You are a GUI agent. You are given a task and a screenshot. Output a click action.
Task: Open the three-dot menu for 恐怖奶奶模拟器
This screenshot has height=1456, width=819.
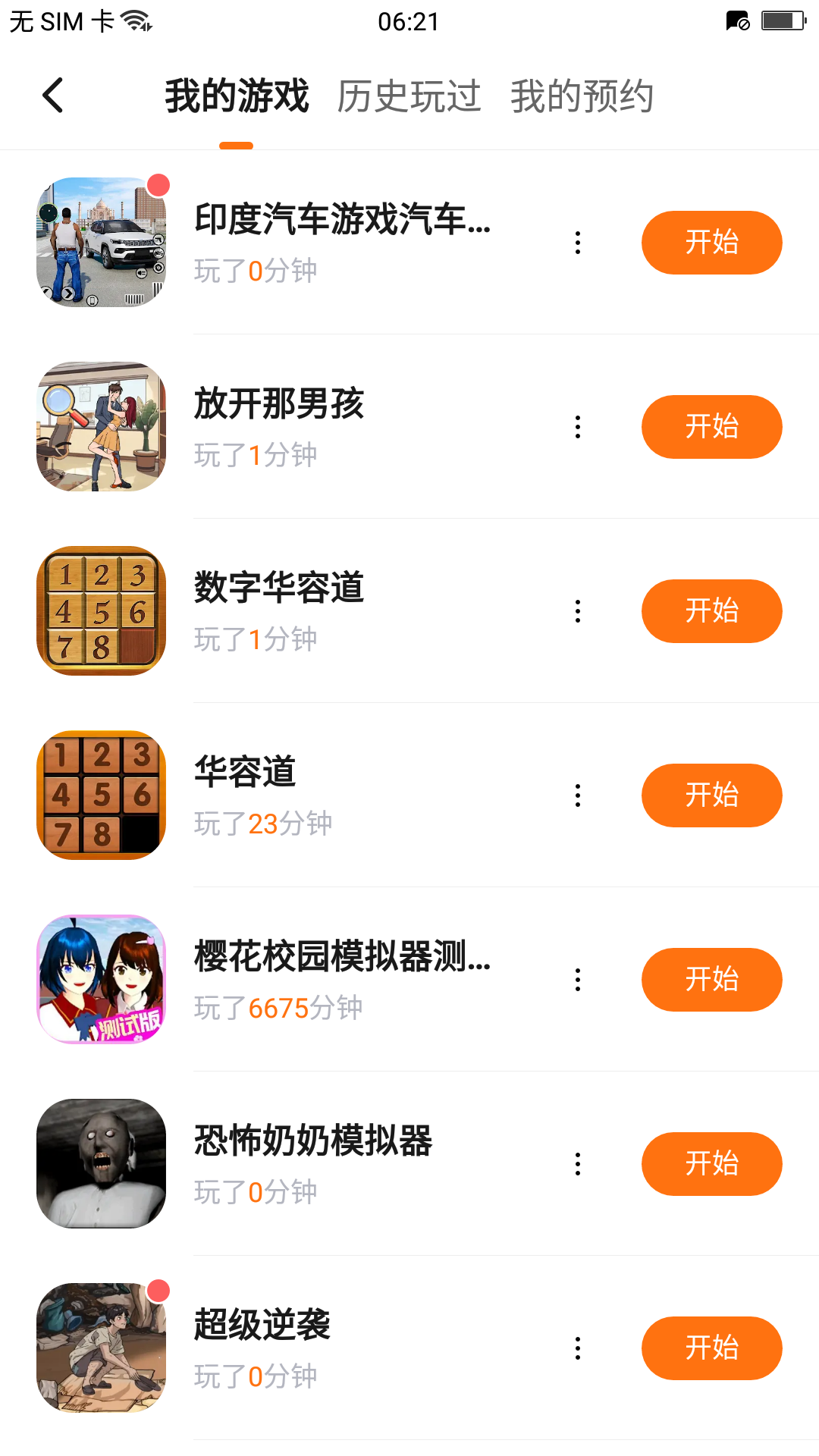point(578,1164)
